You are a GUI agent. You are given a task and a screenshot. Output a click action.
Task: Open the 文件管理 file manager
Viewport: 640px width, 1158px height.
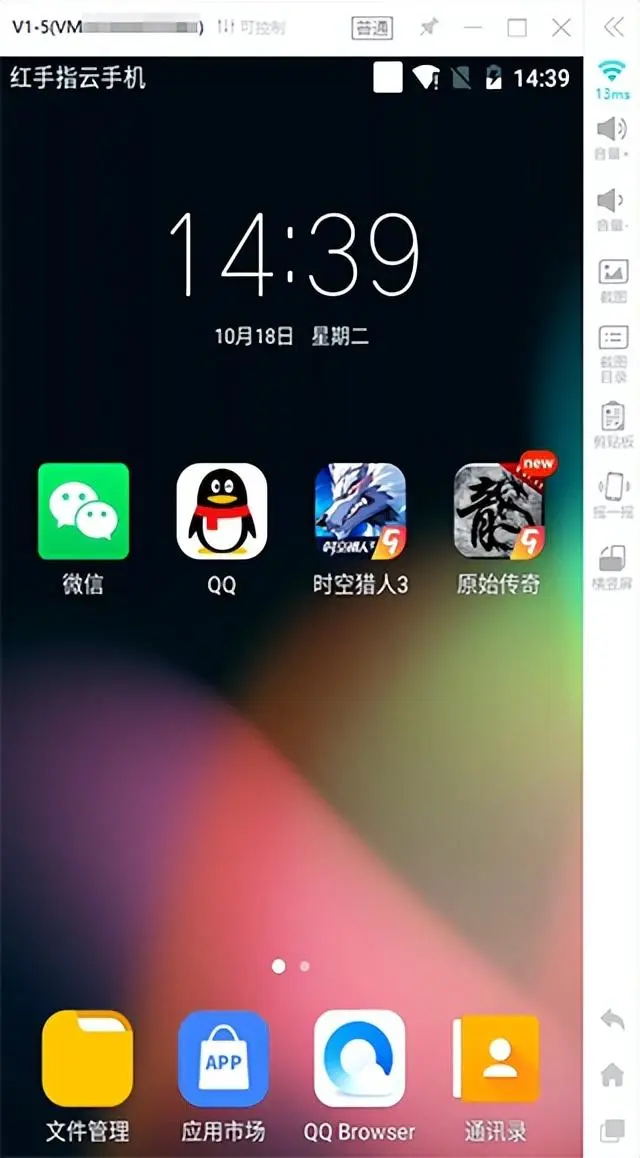tap(87, 1058)
